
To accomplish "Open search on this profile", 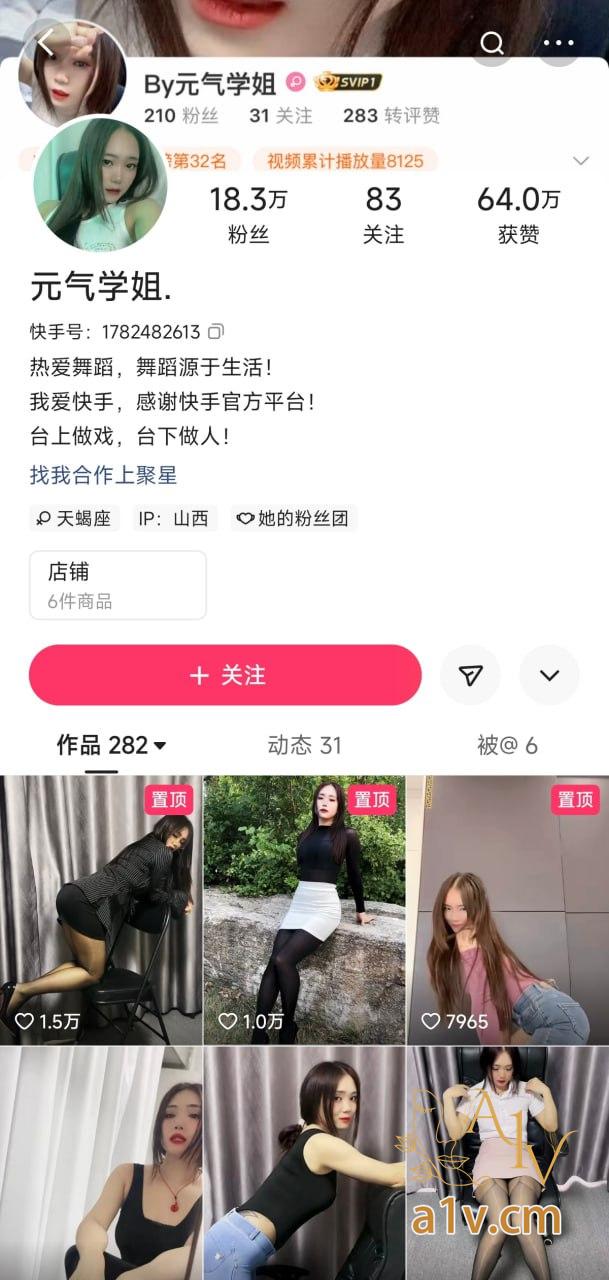I will tap(492, 43).
